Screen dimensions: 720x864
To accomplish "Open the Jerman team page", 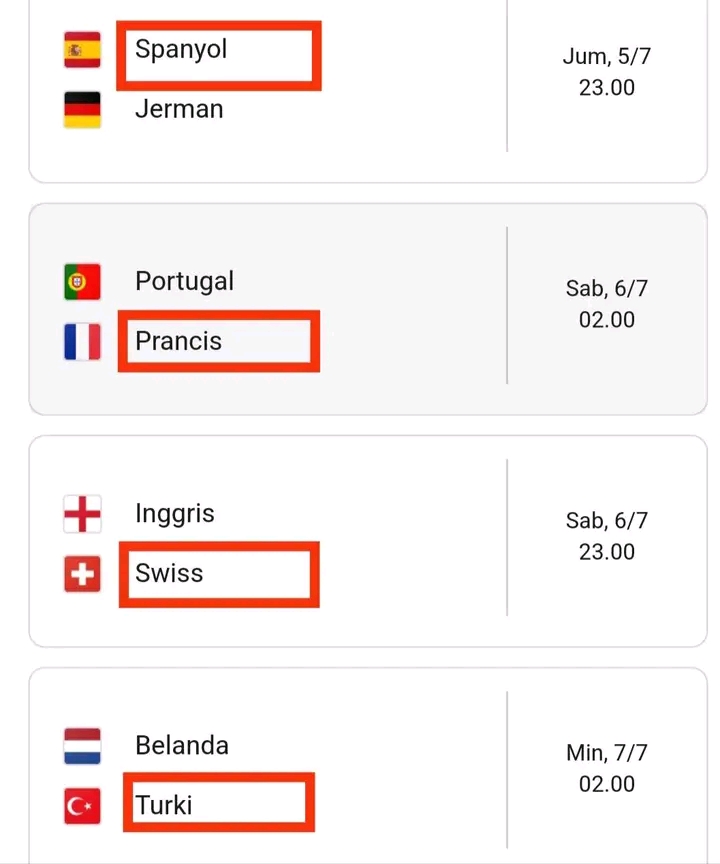I will pyautogui.click(x=178, y=110).
